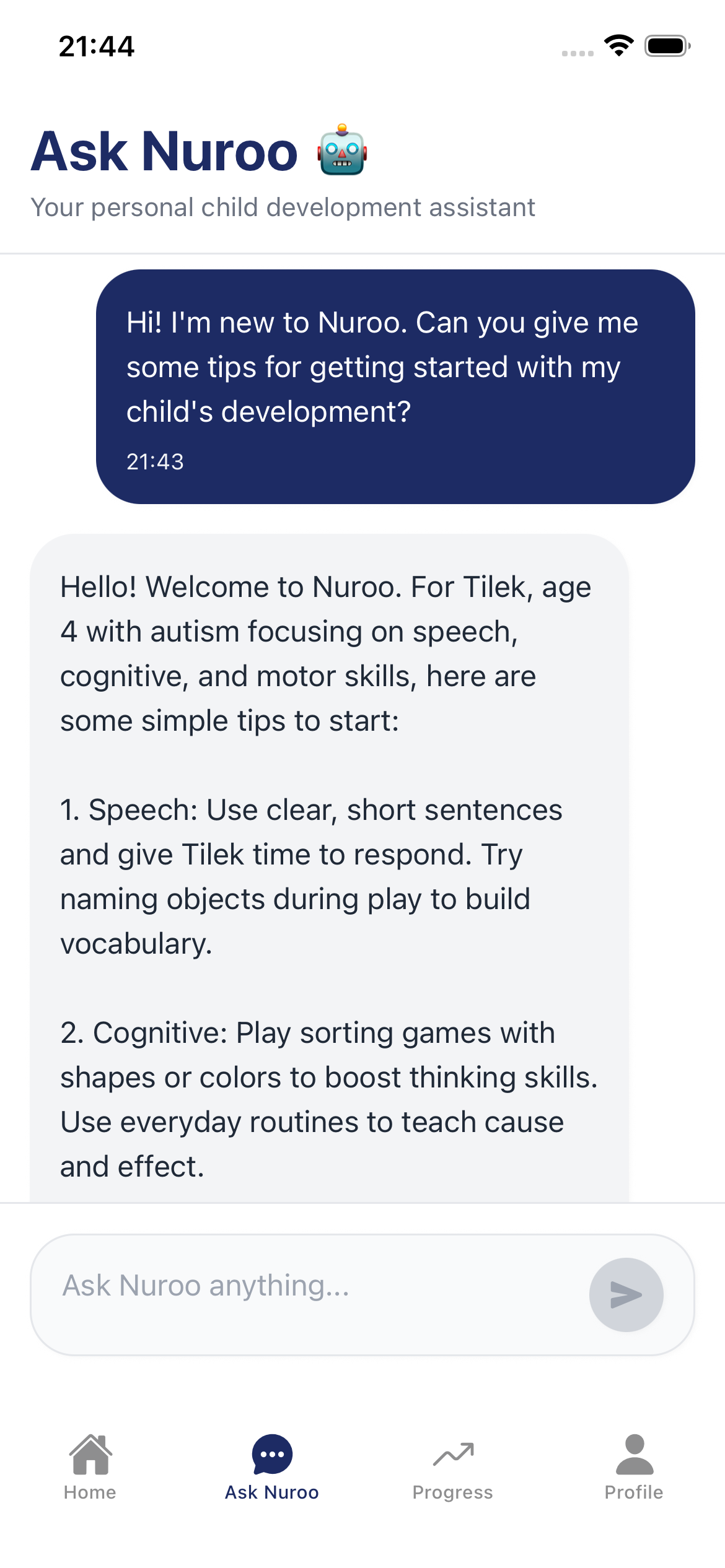Tap the send arrow button

[626, 1295]
